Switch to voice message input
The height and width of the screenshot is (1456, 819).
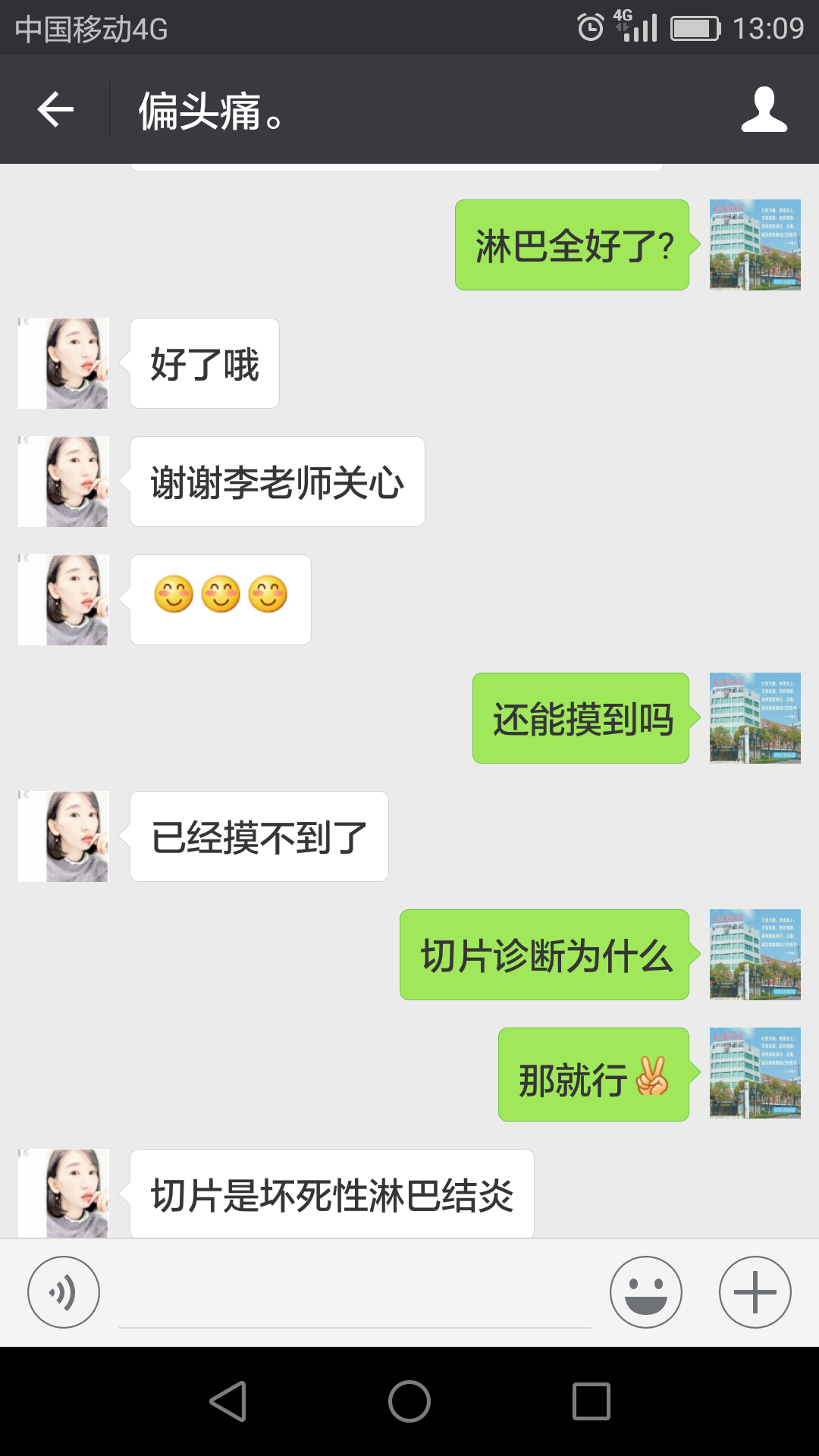(64, 1292)
